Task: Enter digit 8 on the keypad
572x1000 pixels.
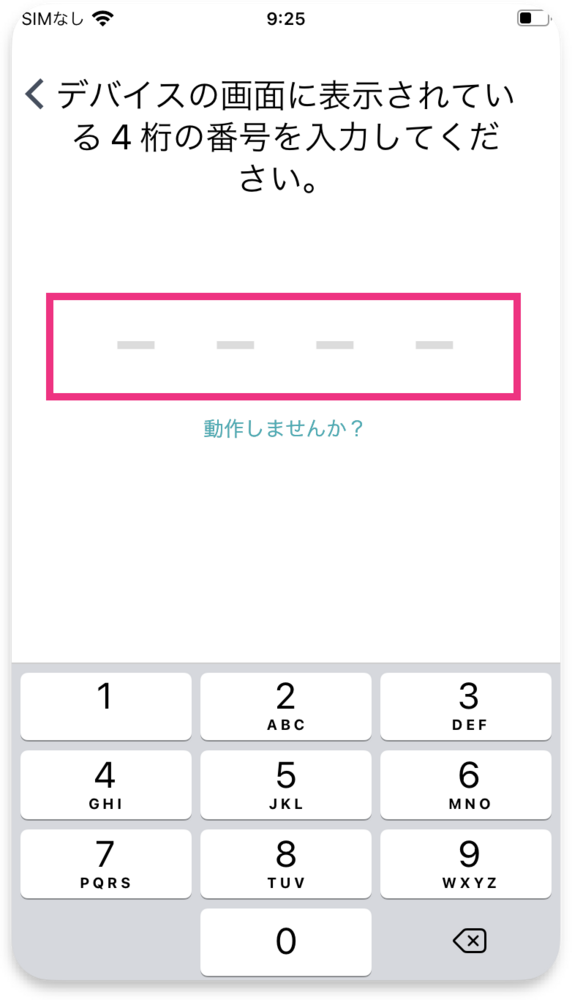Action: point(286,864)
